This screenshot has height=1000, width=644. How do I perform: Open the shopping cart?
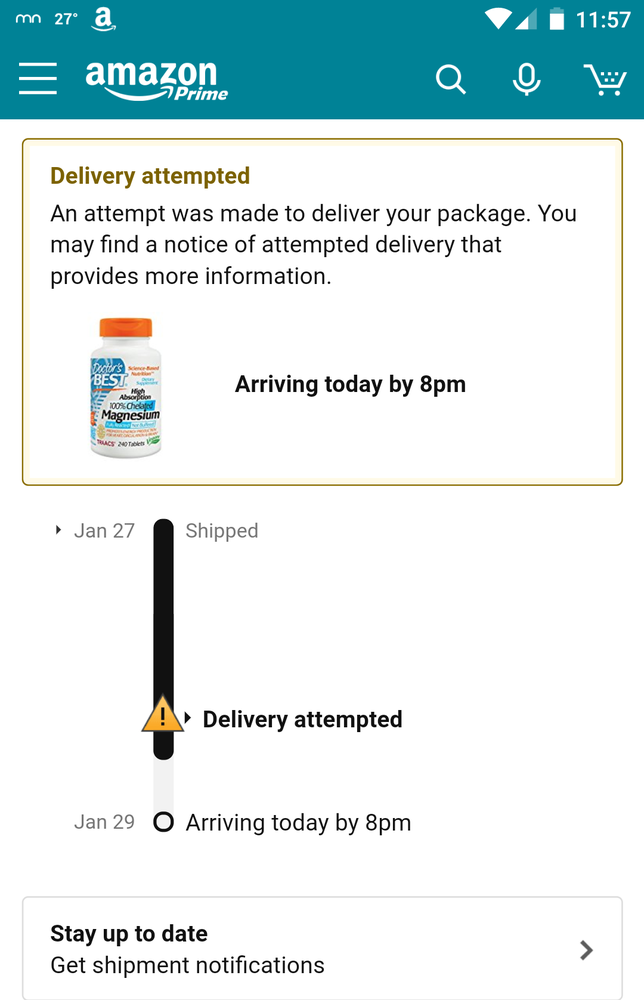point(604,79)
